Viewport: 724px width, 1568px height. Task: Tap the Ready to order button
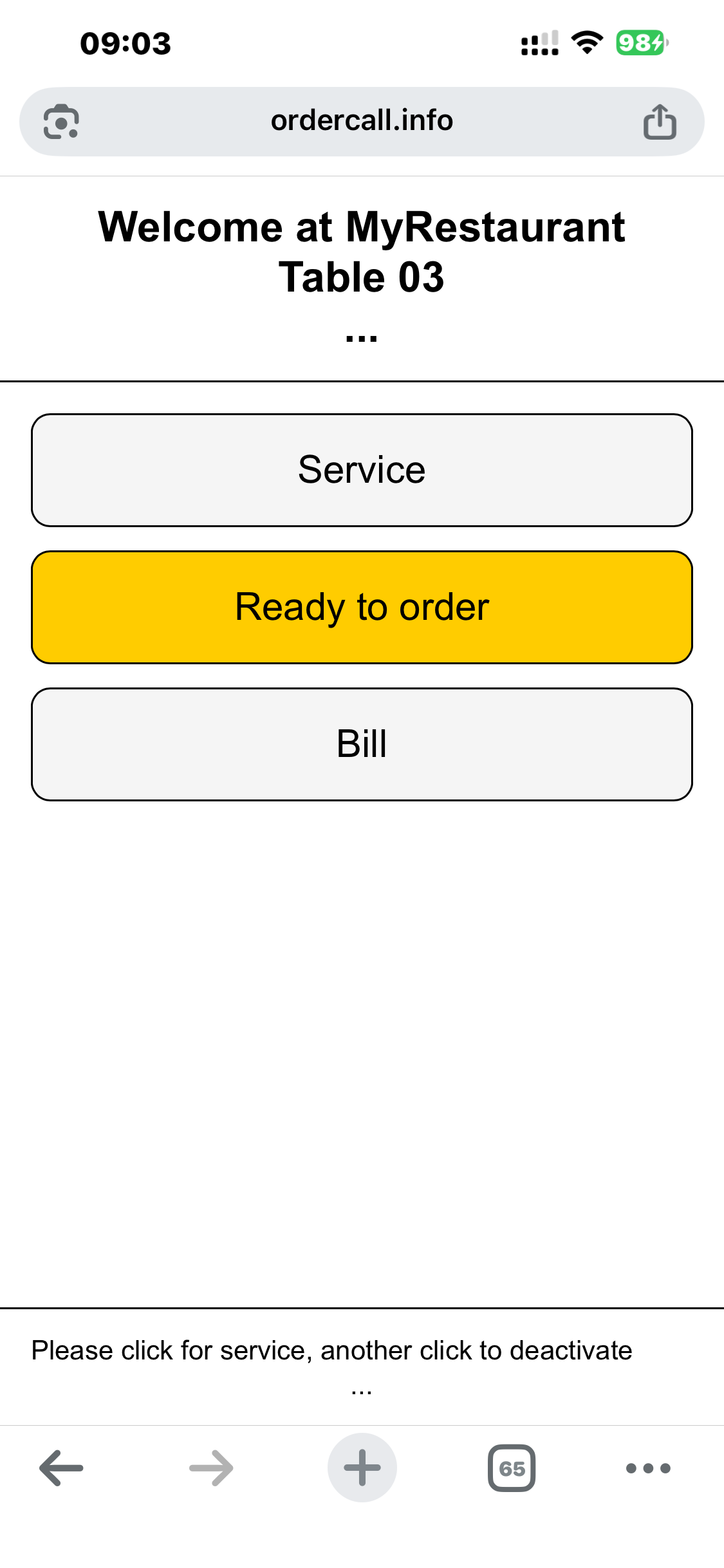pos(362,607)
